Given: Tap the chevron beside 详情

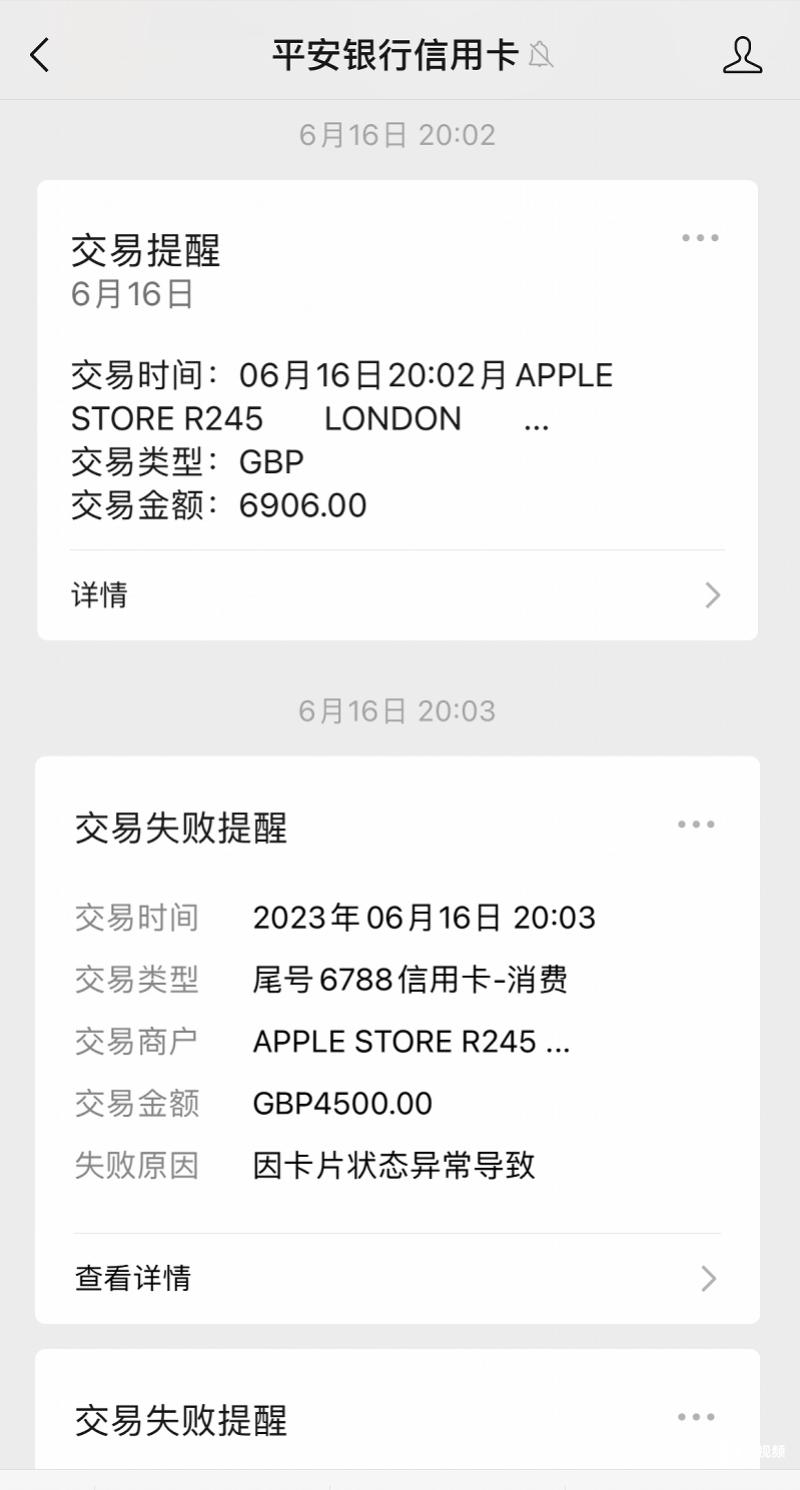Looking at the screenshot, I should (x=711, y=595).
